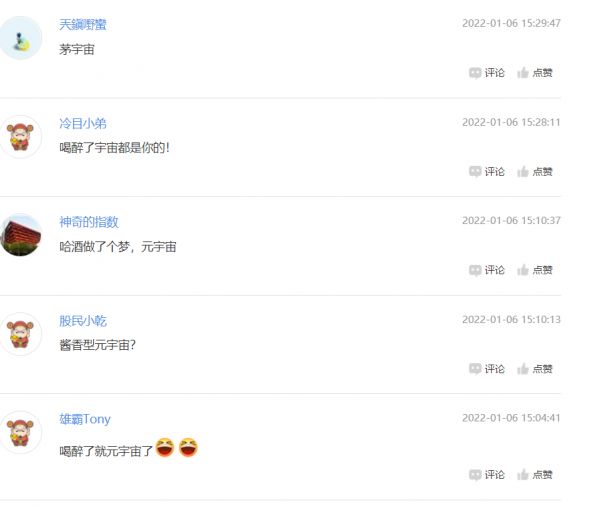Like the comment by 天鑶嘢蜜
This screenshot has height=507, width=600.
535,73
